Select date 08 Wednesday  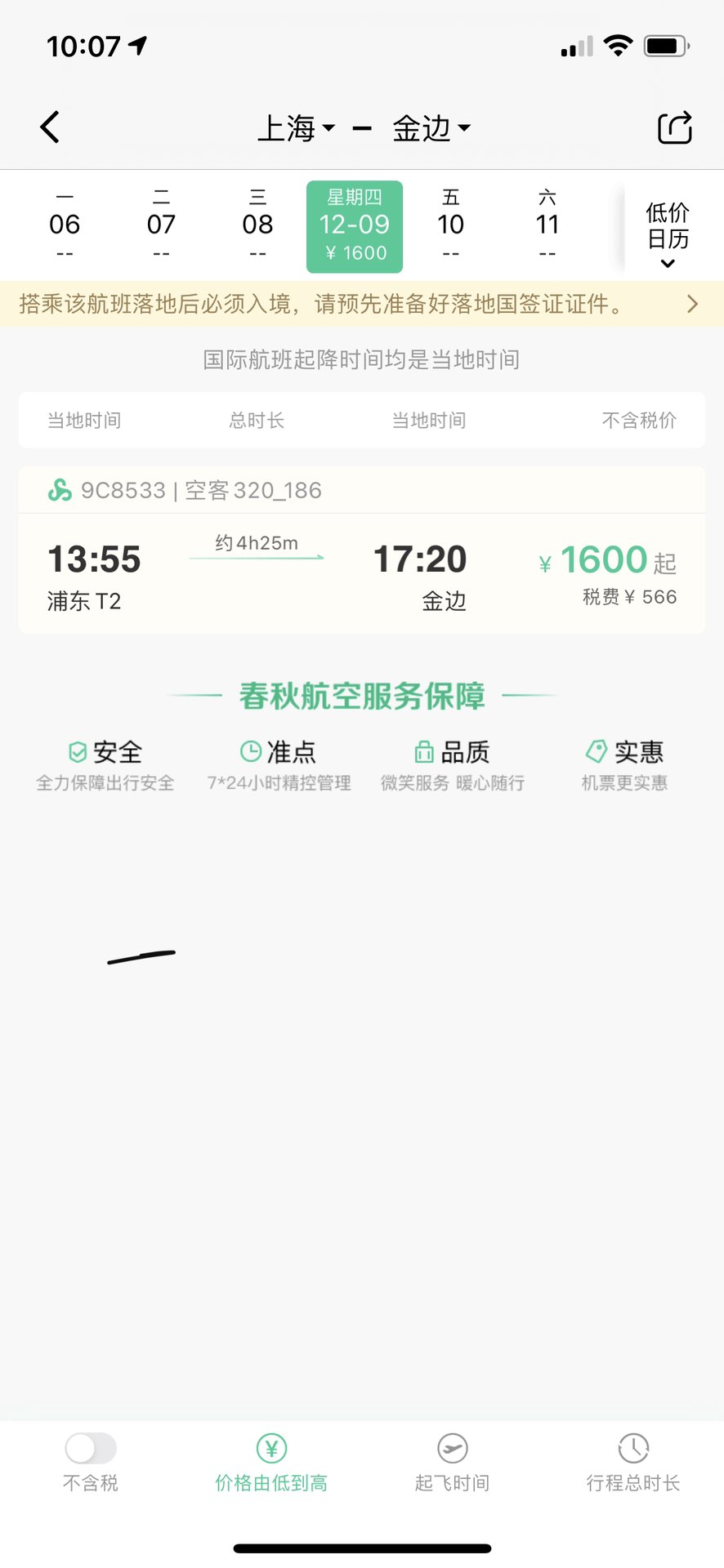[257, 226]
